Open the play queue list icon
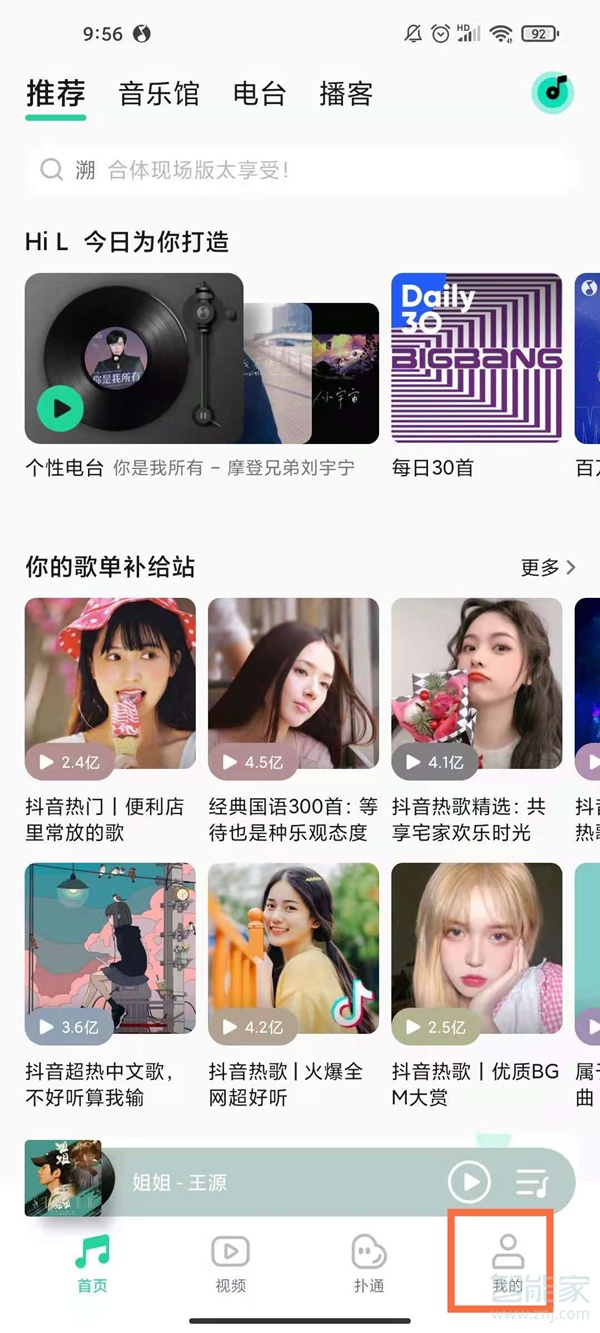 (533, 1182)
